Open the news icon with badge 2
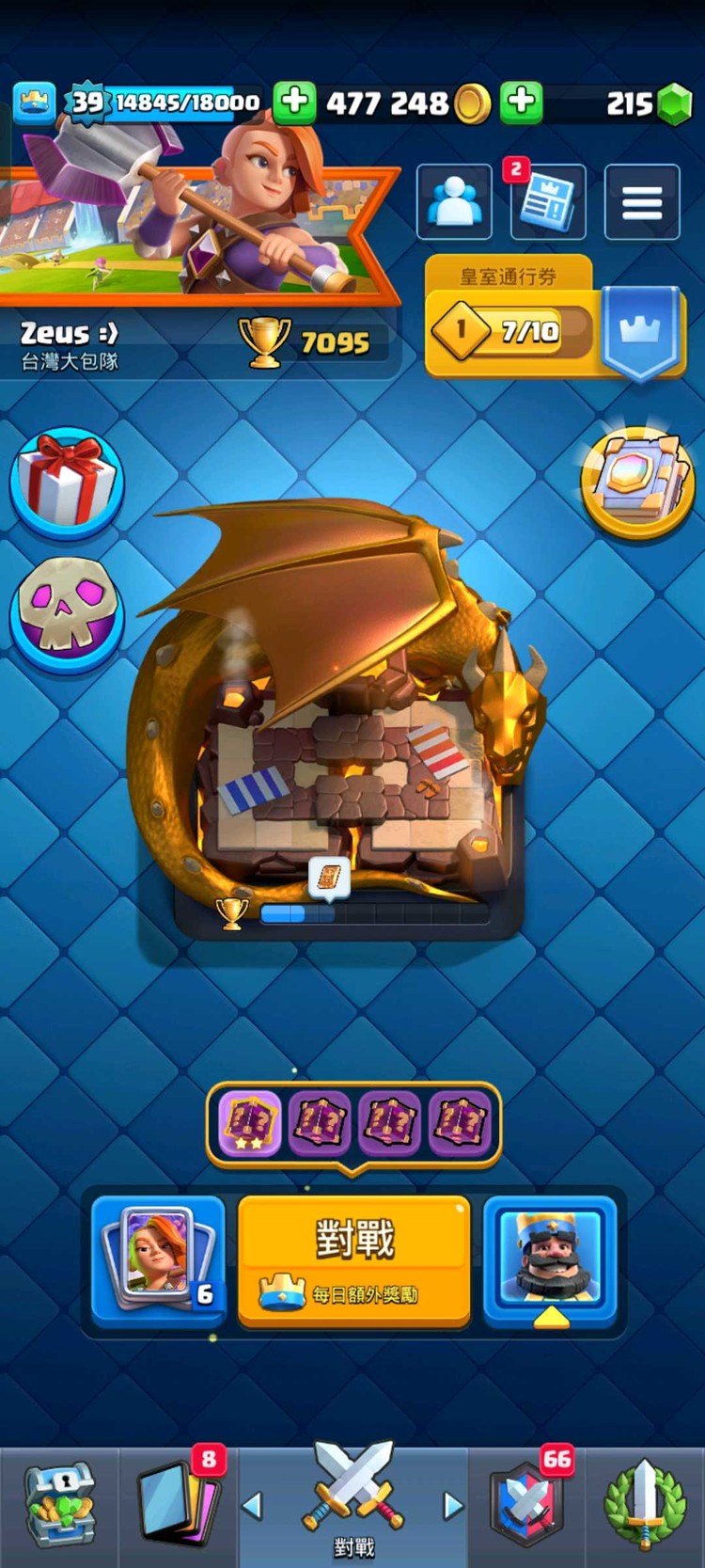The width and height of the screenshot is (705, 1568). click(548, 202)
